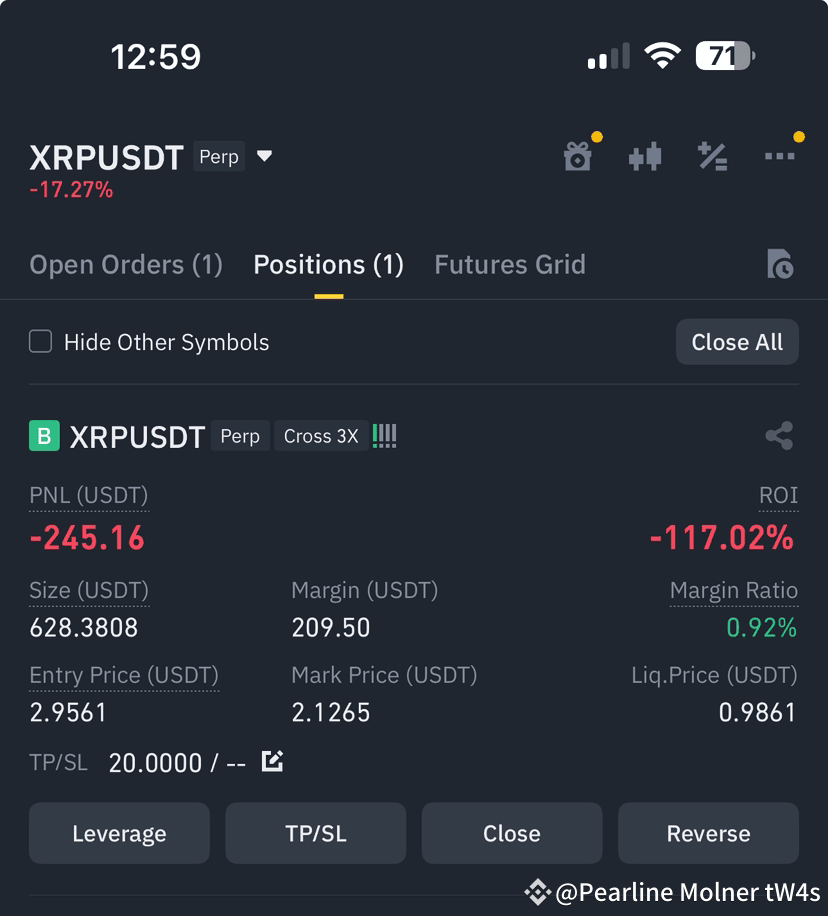This screenshot has height=916, width=828.
Task: Open the TP/SL button
Action: [x=315, y=833]
